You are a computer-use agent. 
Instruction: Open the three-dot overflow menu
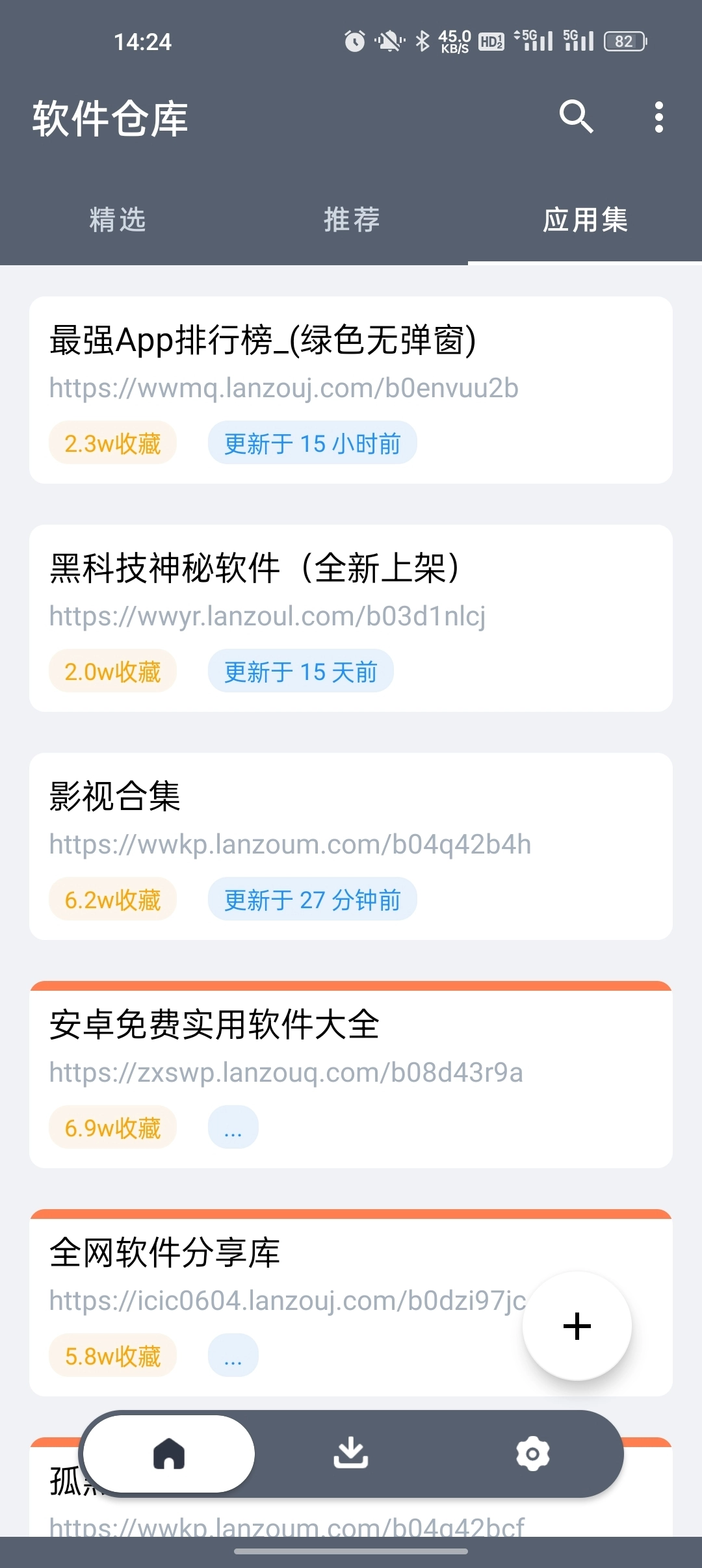pos(658,117)
